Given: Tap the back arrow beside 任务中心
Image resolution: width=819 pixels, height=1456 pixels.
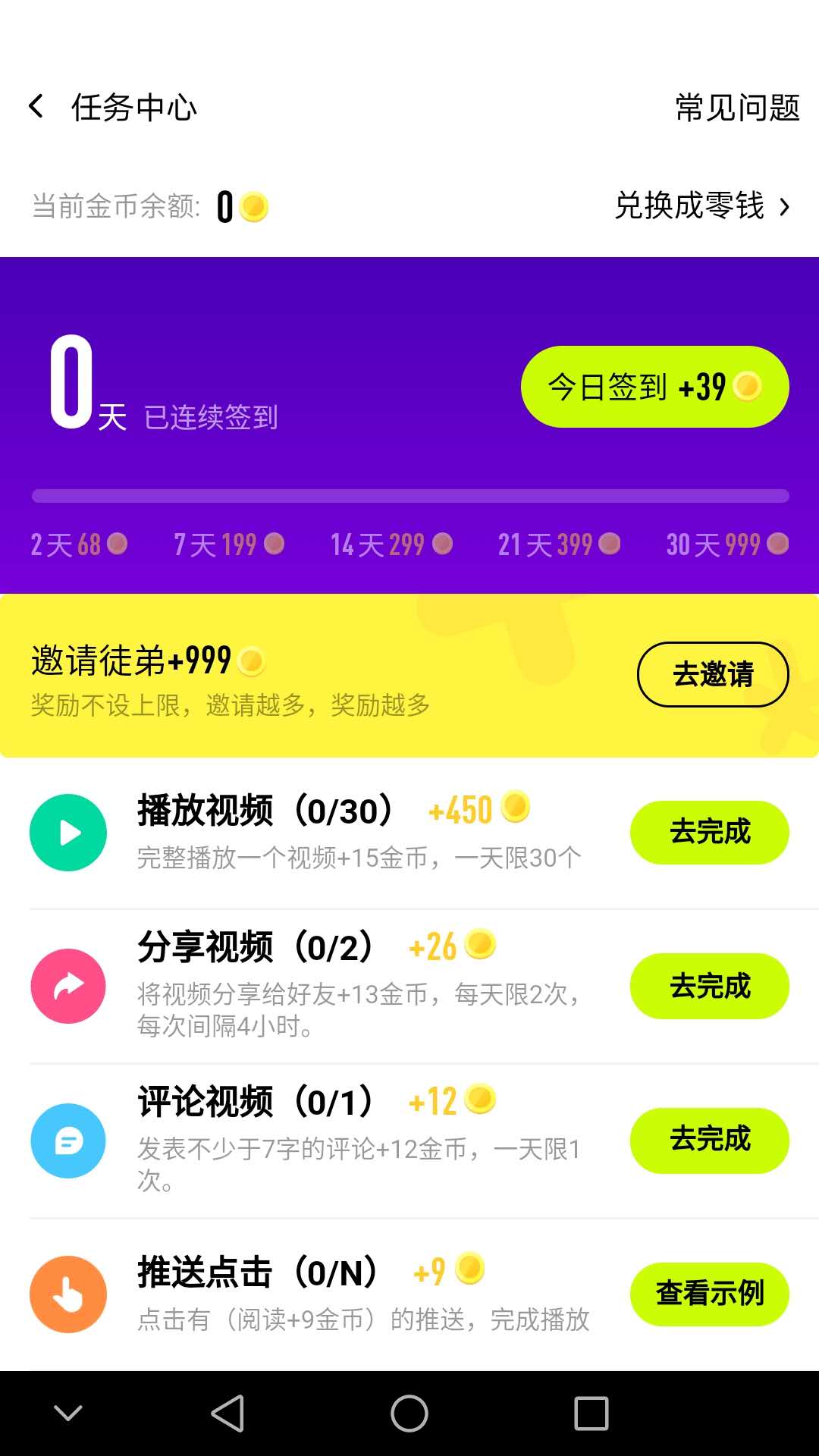Looking at the screenshot, I should point(36,106).
